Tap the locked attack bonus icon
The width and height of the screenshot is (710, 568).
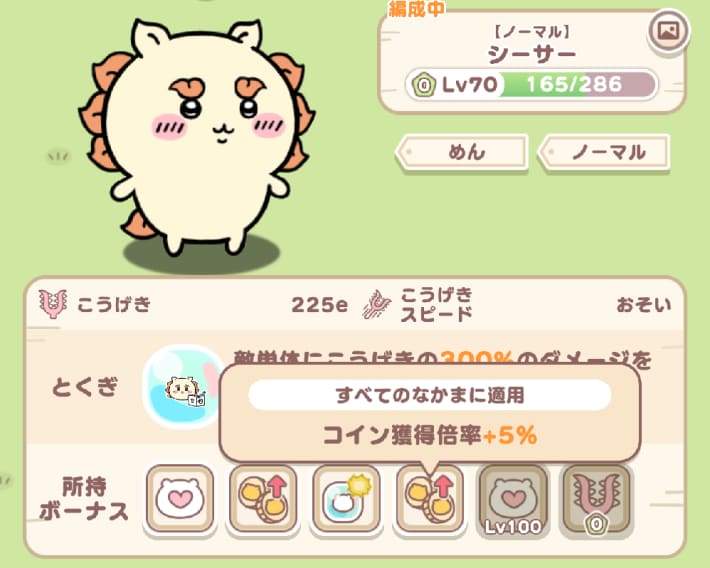[x=596, y=498]
